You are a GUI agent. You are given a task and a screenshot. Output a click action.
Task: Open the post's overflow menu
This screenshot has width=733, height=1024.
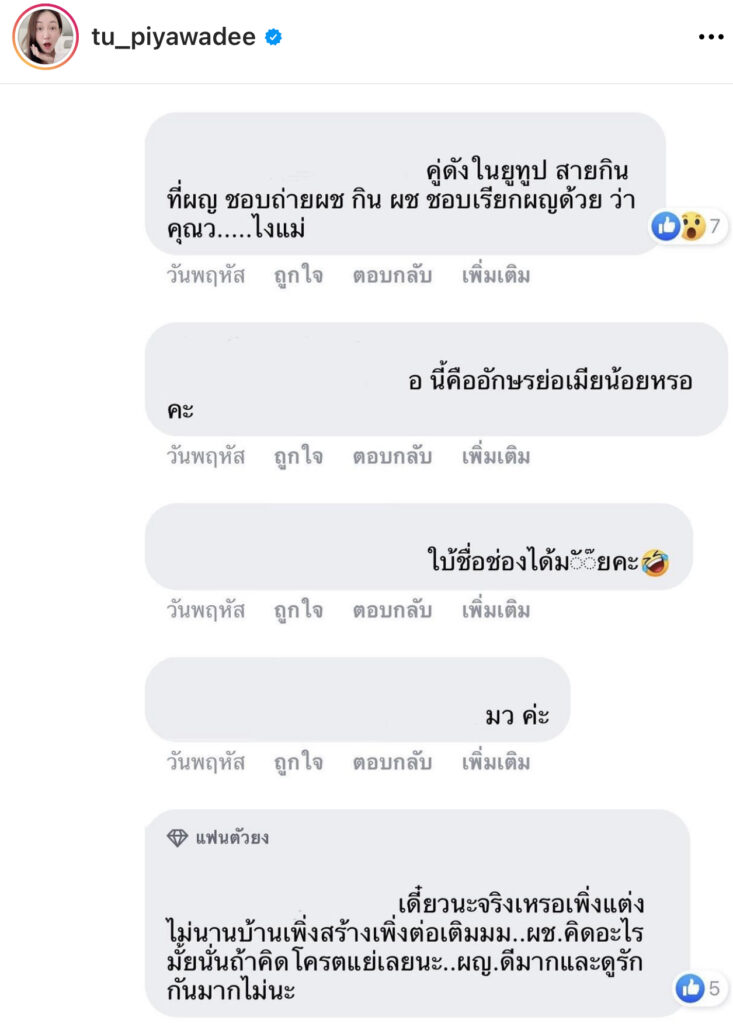coord(710,37)
